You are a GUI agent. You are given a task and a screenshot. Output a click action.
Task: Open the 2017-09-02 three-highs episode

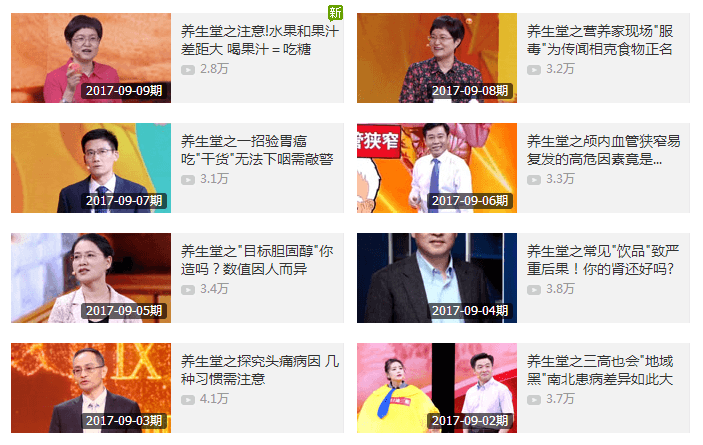pyautogui.click(x=437, y=387)
